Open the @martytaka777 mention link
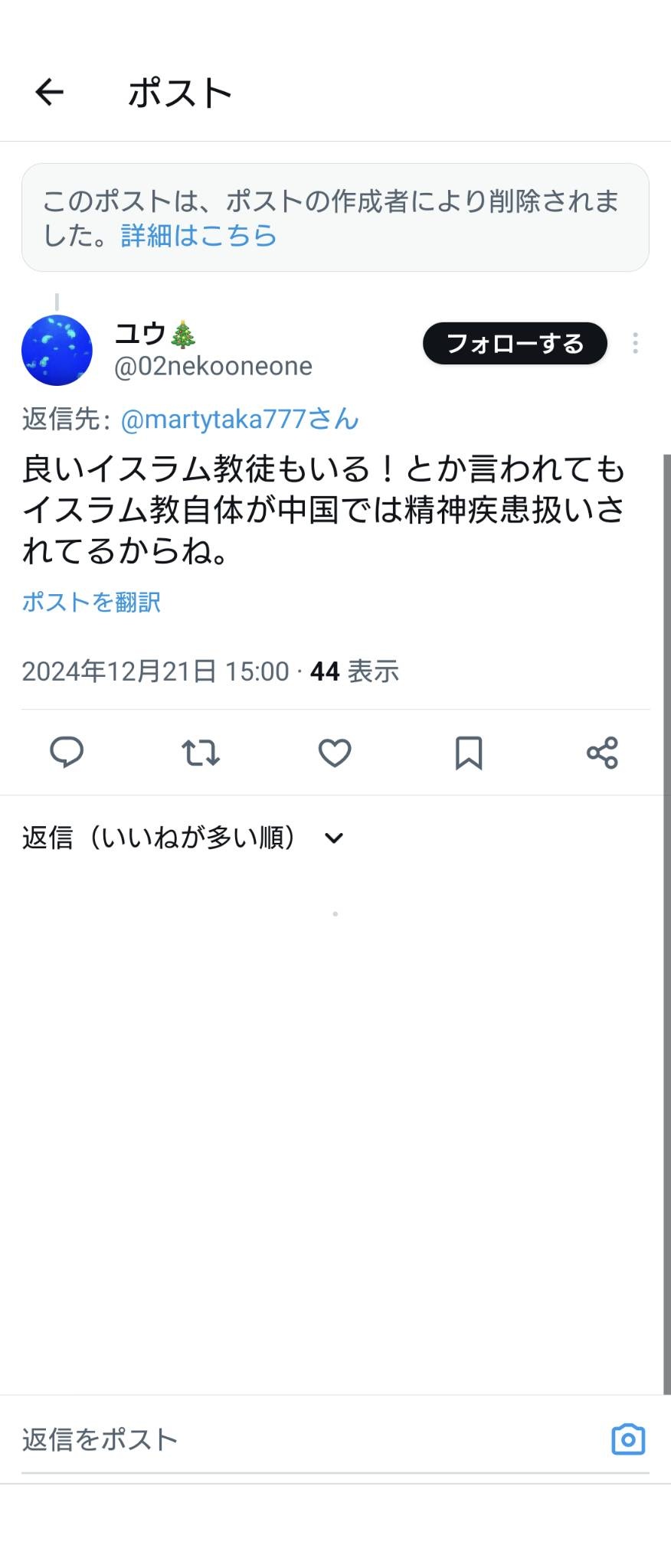 (x=239, y=420)
